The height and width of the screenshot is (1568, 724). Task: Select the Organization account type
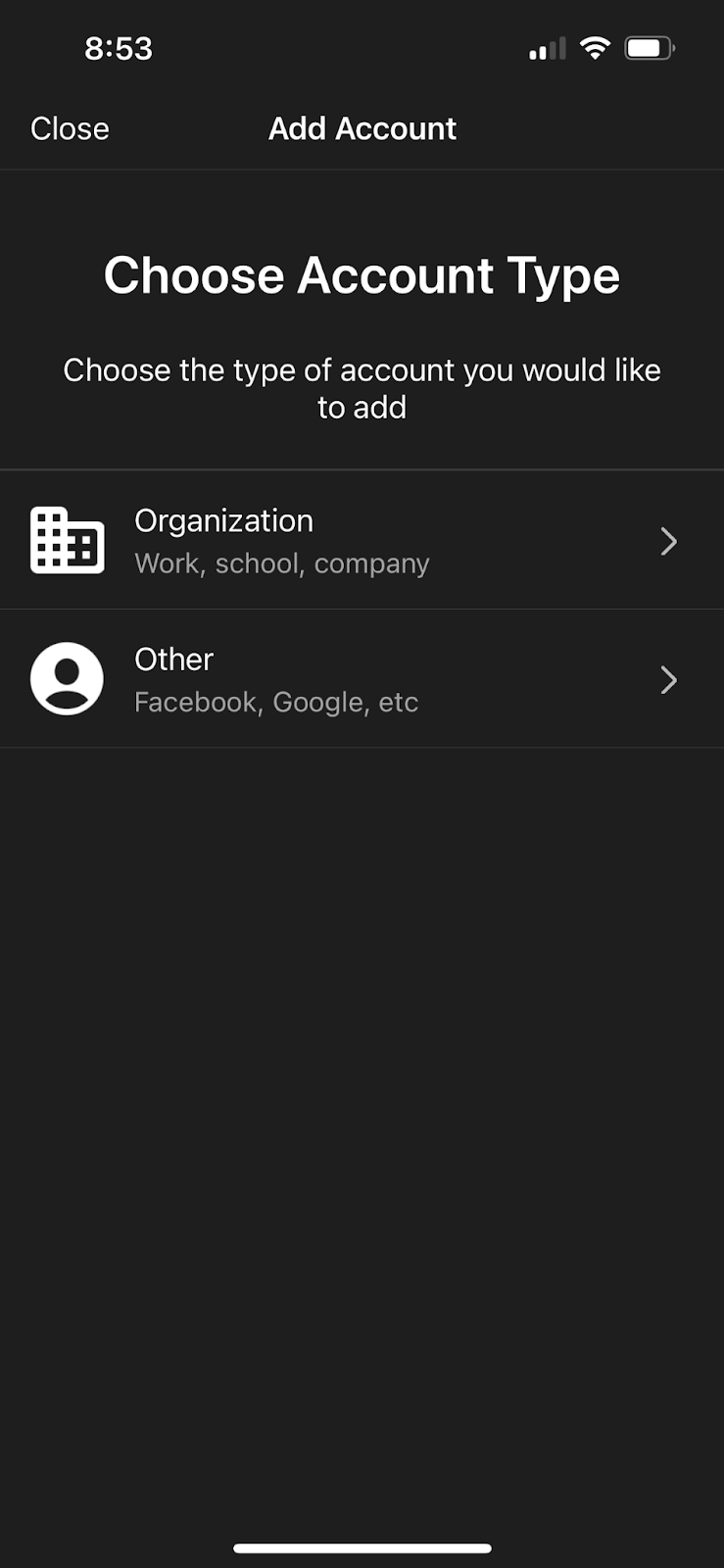coord(361,540)
